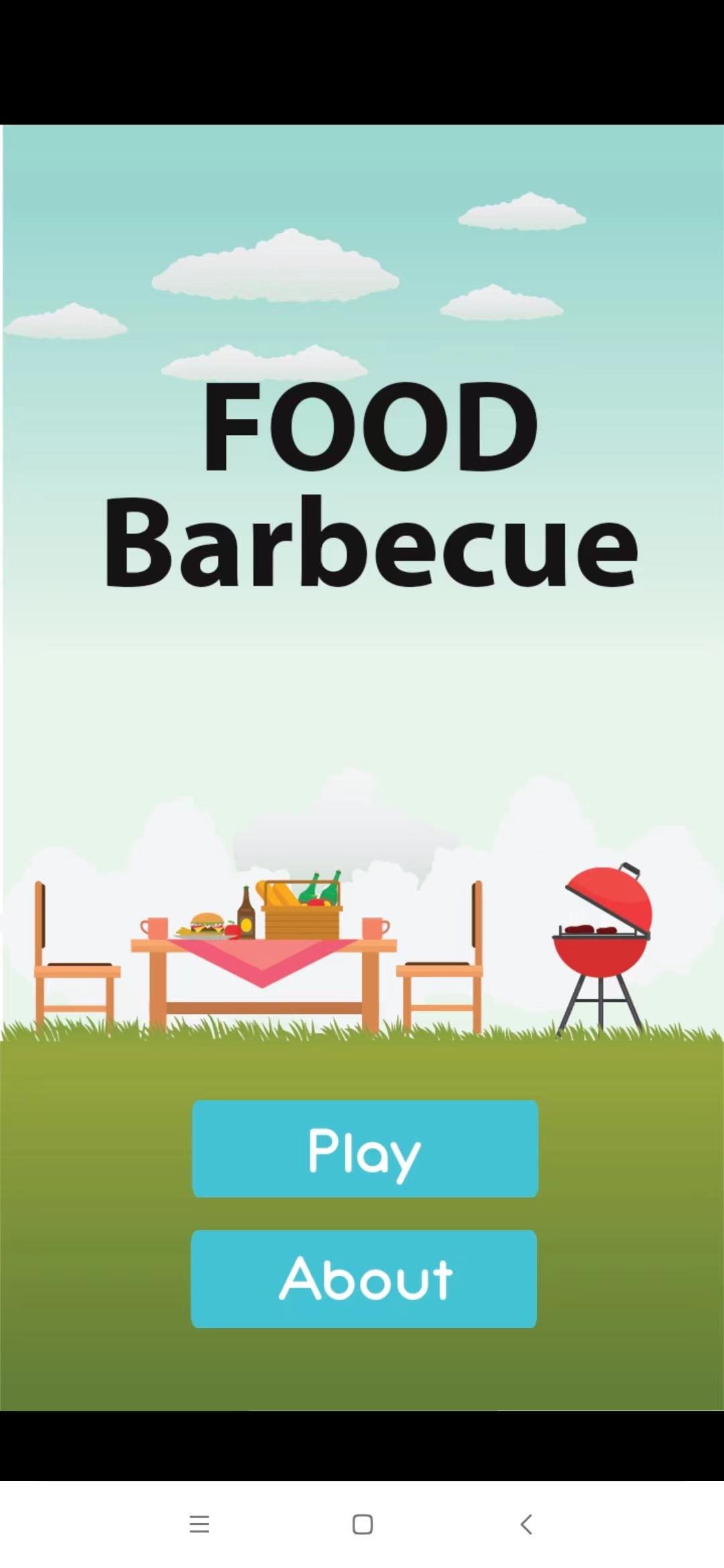Open the About screen
The width and height of the screenshot is (724, 1568).
pyautogui.click(x=364, y=1279)
